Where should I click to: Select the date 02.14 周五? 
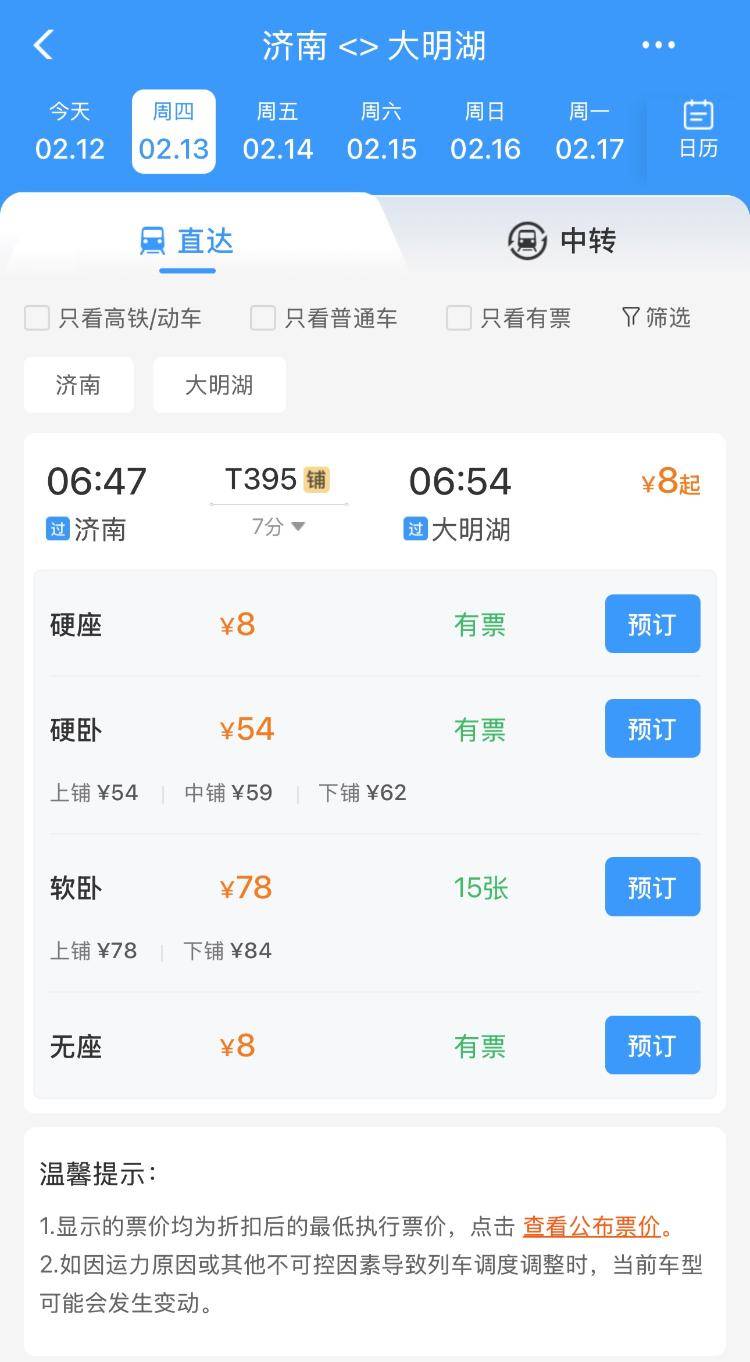pyautogui.click(x=278, y=132)
